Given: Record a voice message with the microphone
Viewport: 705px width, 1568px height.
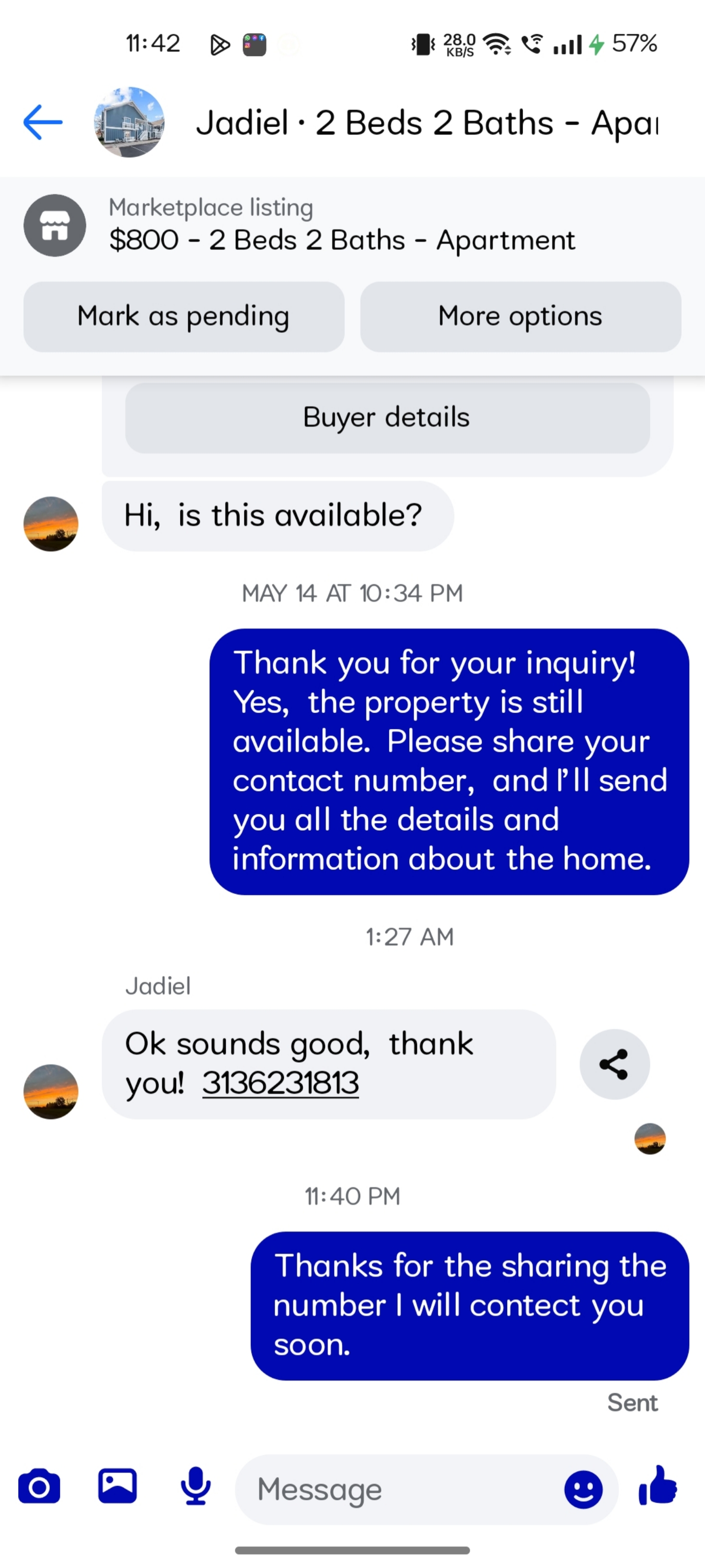Looking at the screenshot, I should pyautogui.click(x=196, y=1486).
